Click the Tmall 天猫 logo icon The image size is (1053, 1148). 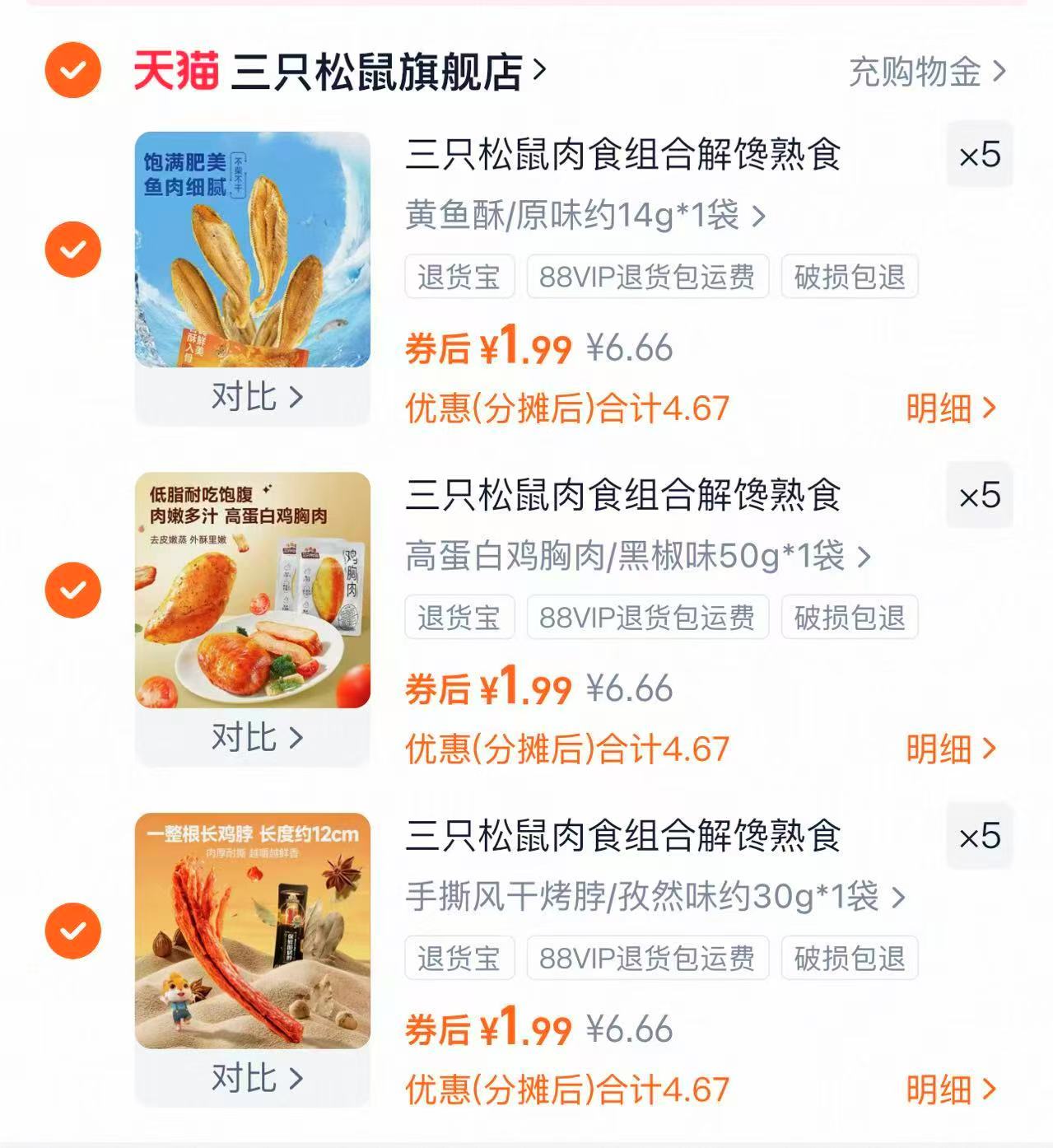coord(174,72)
